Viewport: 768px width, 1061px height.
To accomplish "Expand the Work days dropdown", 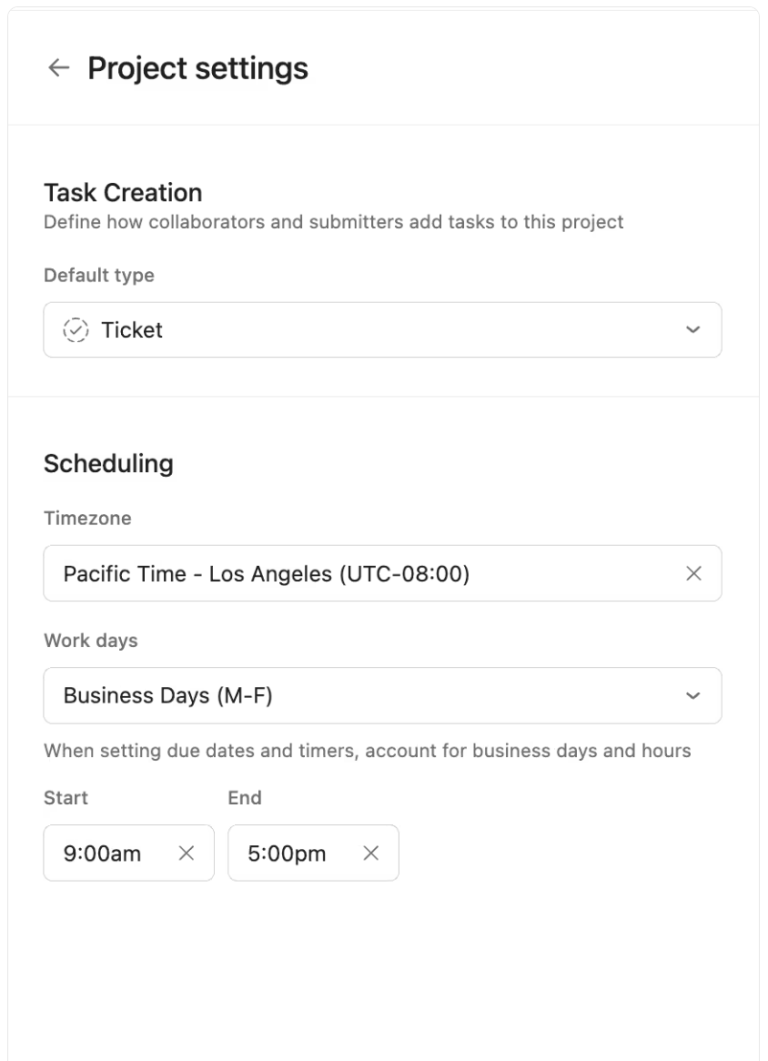I will [382, 695].
